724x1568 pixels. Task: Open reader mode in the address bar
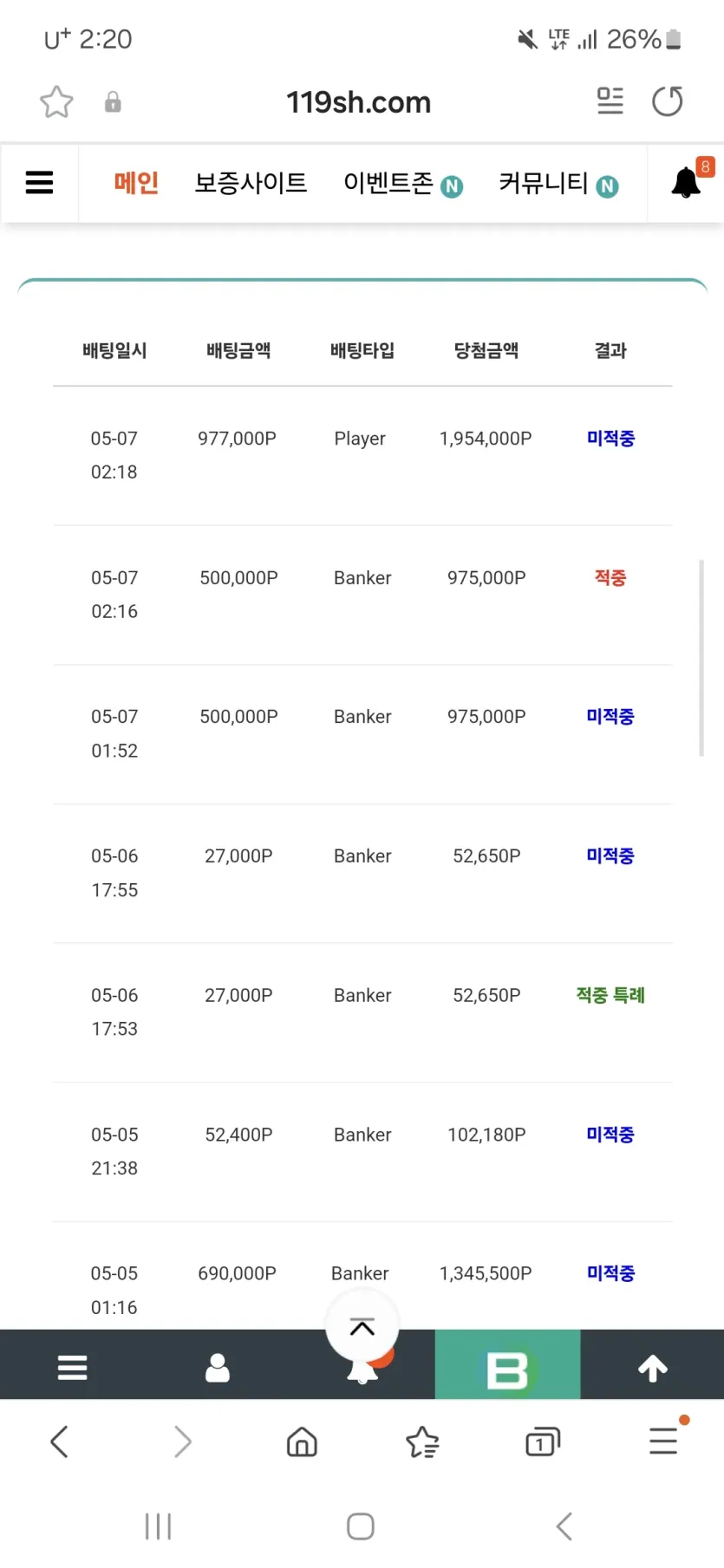[x=610, y=101]
